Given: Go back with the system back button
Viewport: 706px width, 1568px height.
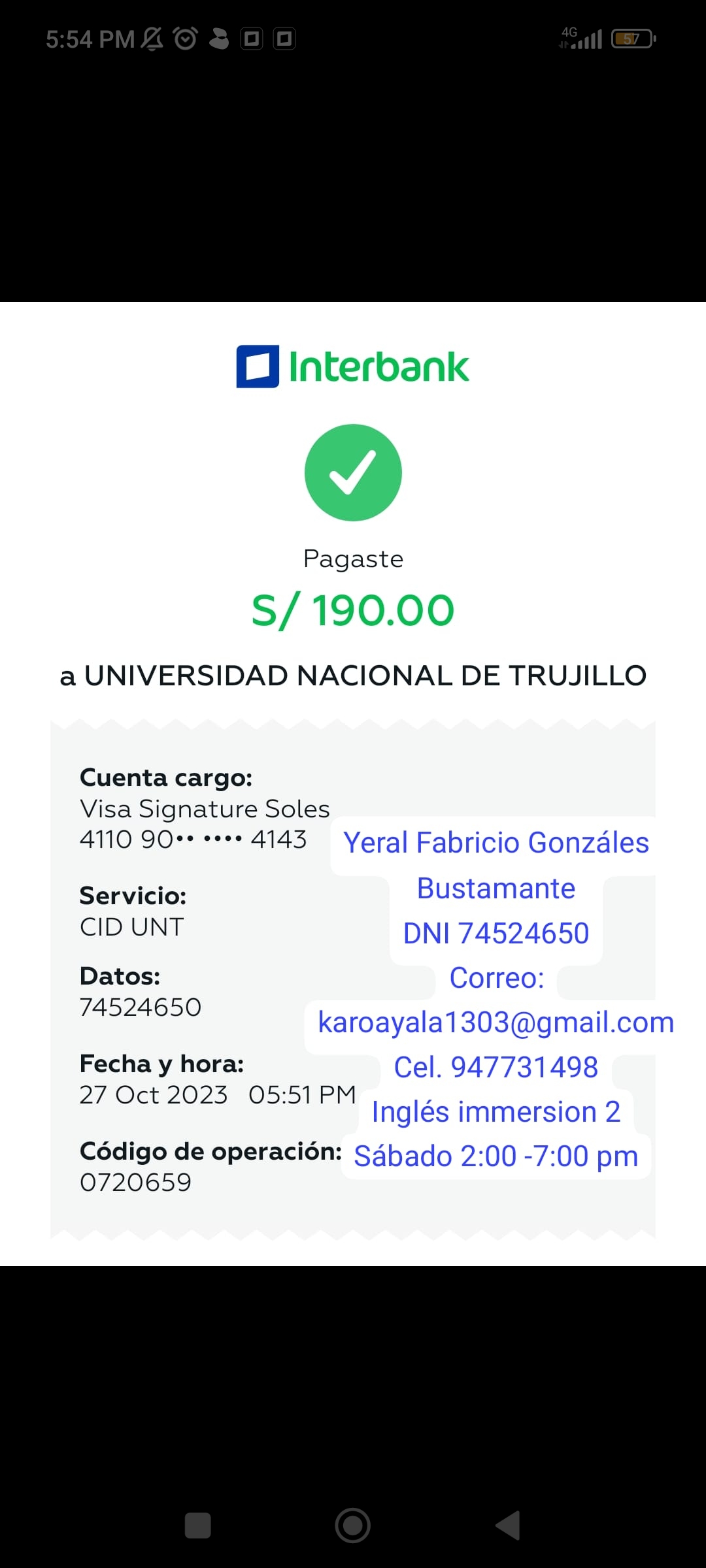Looking at the screenshot, I should [x=508, y=1526].
